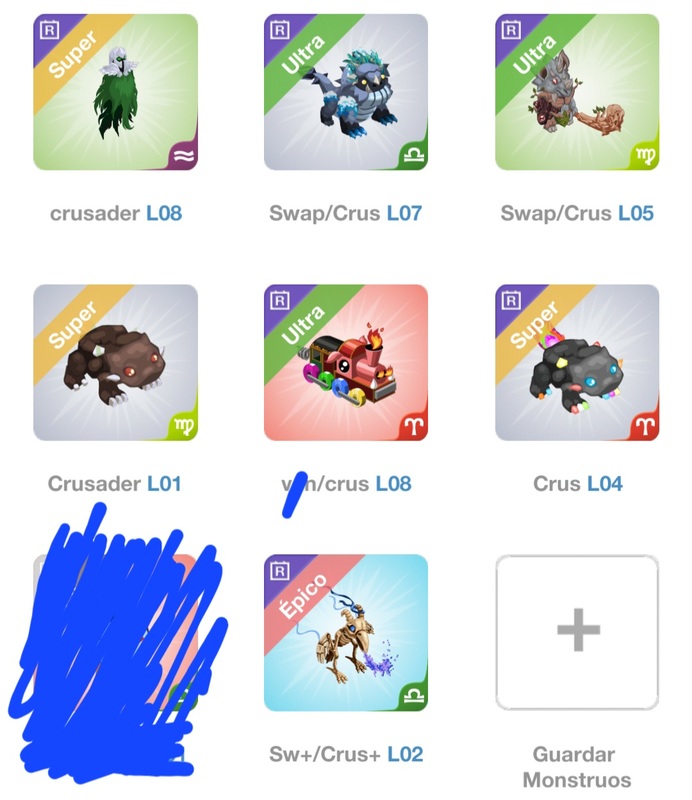Open the crusader L08 monster tile

coord(115,92)
